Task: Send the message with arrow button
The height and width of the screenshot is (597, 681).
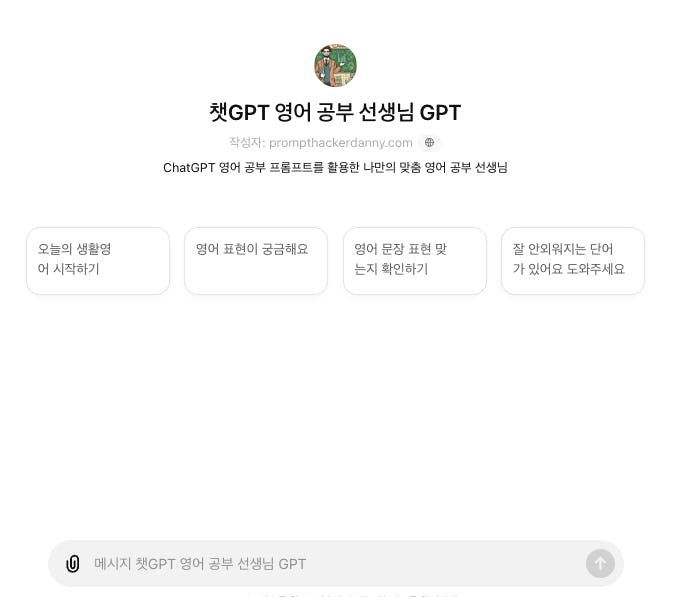Action: [x=600, y=563]
